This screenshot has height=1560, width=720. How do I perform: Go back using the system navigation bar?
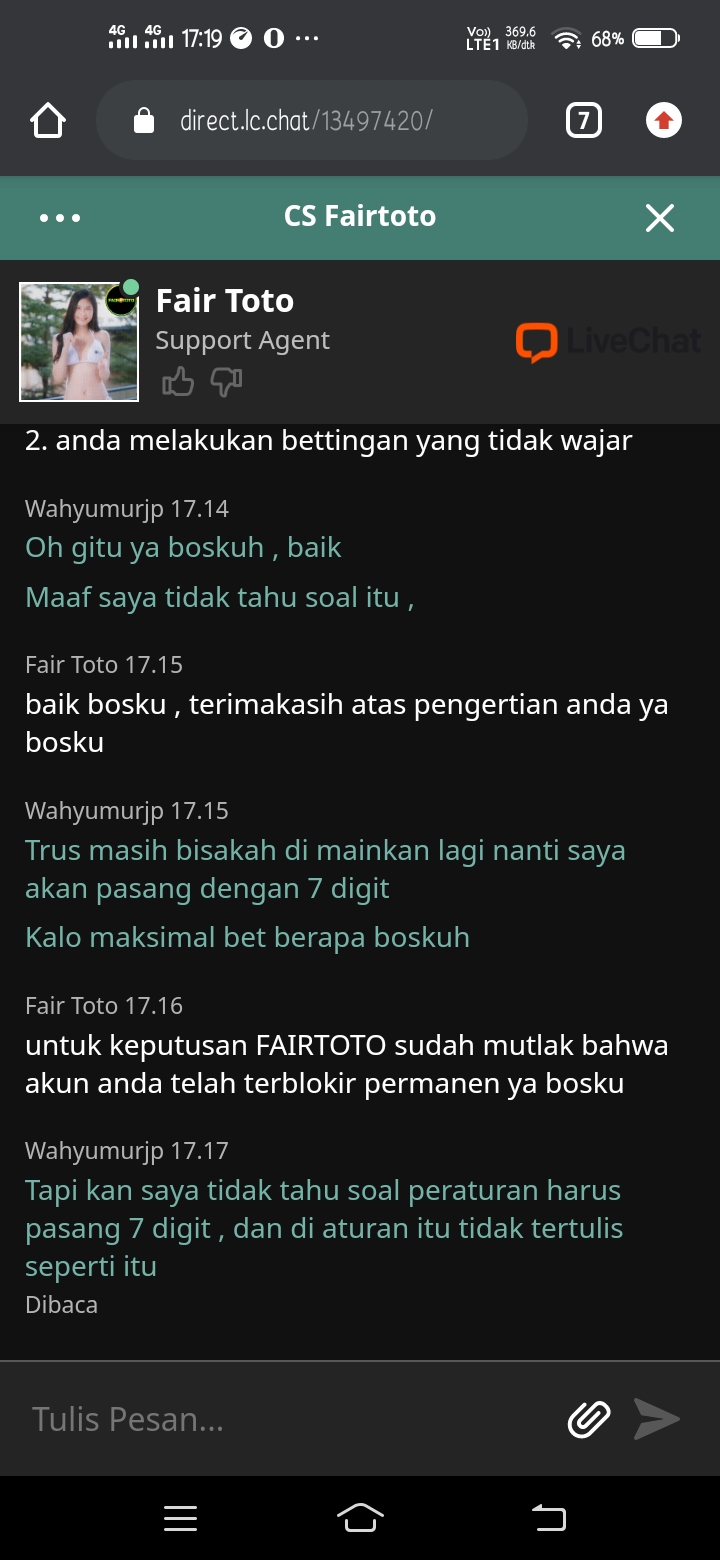[x=548, y=1518]
